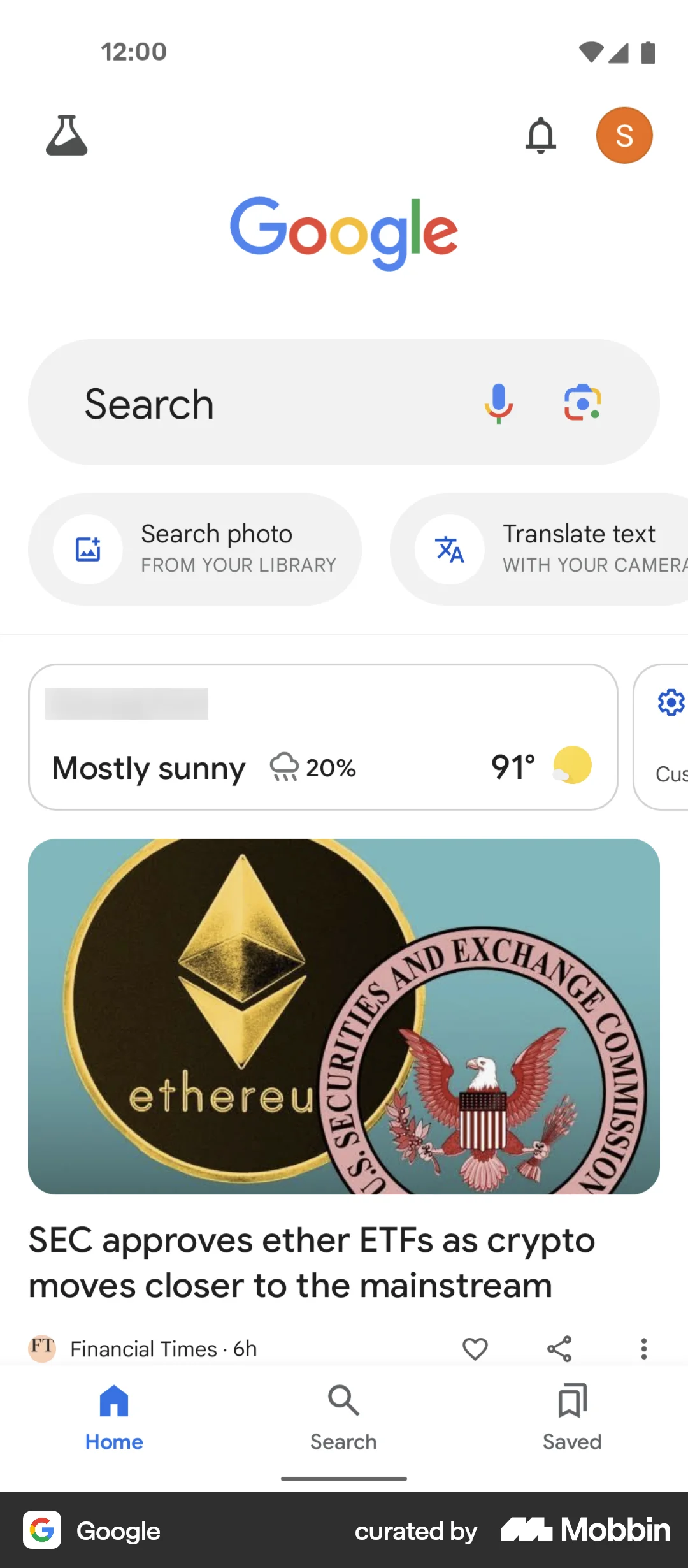Screen dimensions: 688x1568
Task: Open the Saved tab
Action: pos(571,1421)
